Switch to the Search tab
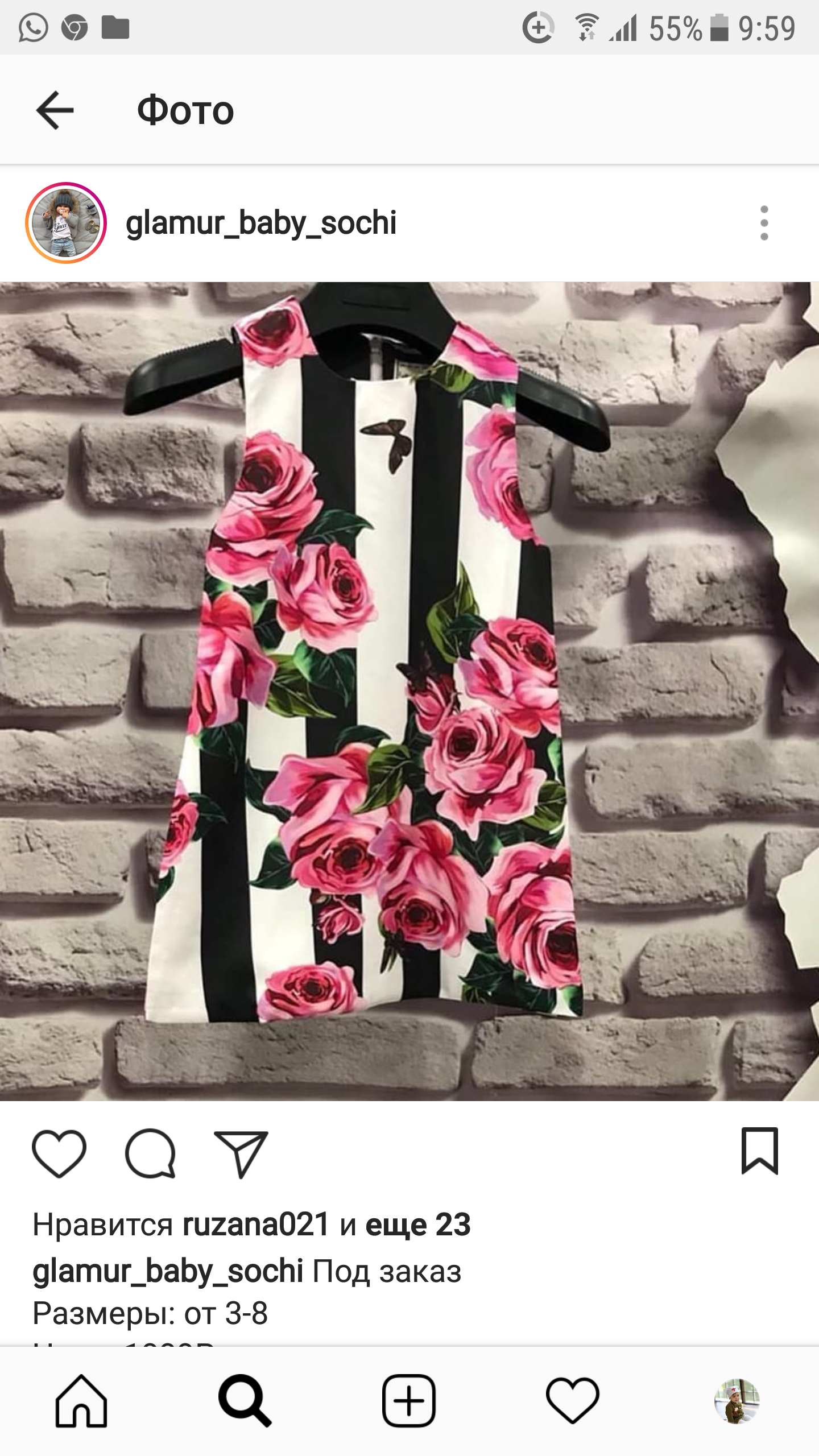 point(245,1401)
